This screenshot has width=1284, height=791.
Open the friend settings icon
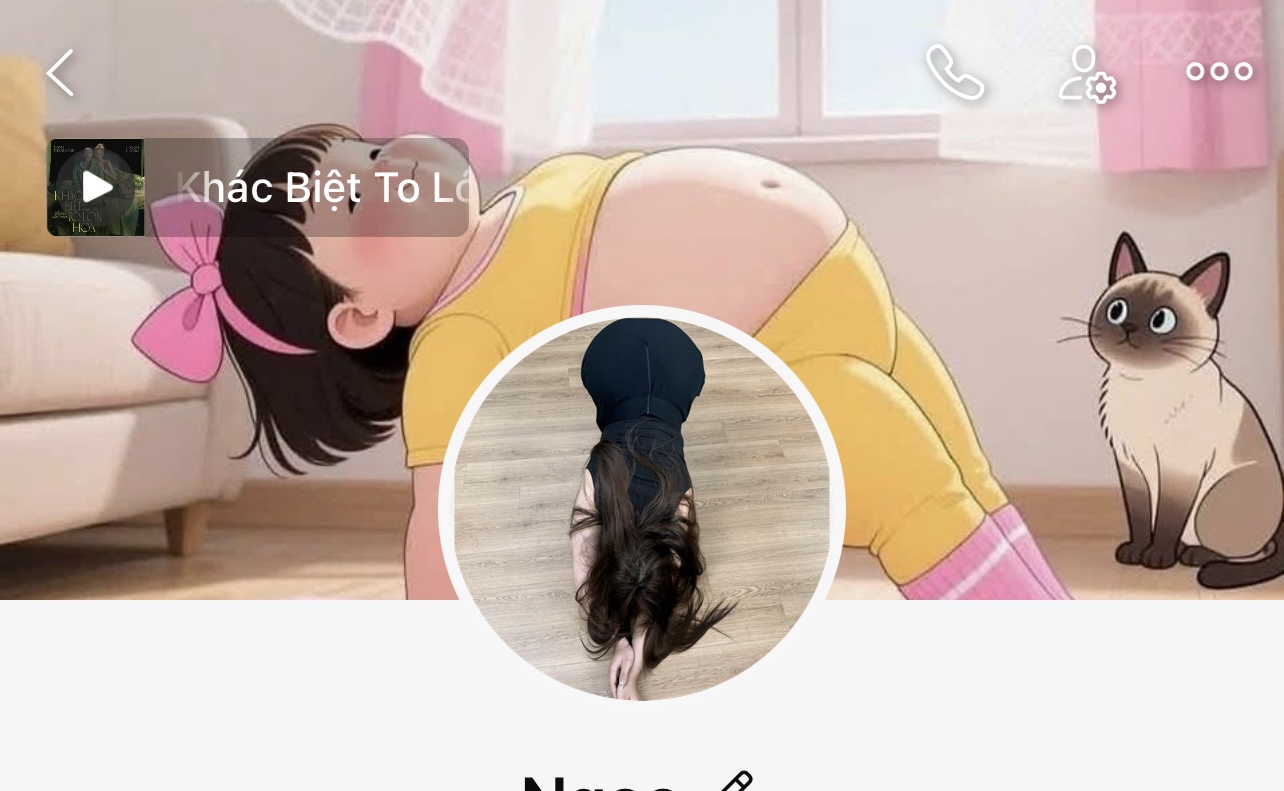tap(1087, 73)
